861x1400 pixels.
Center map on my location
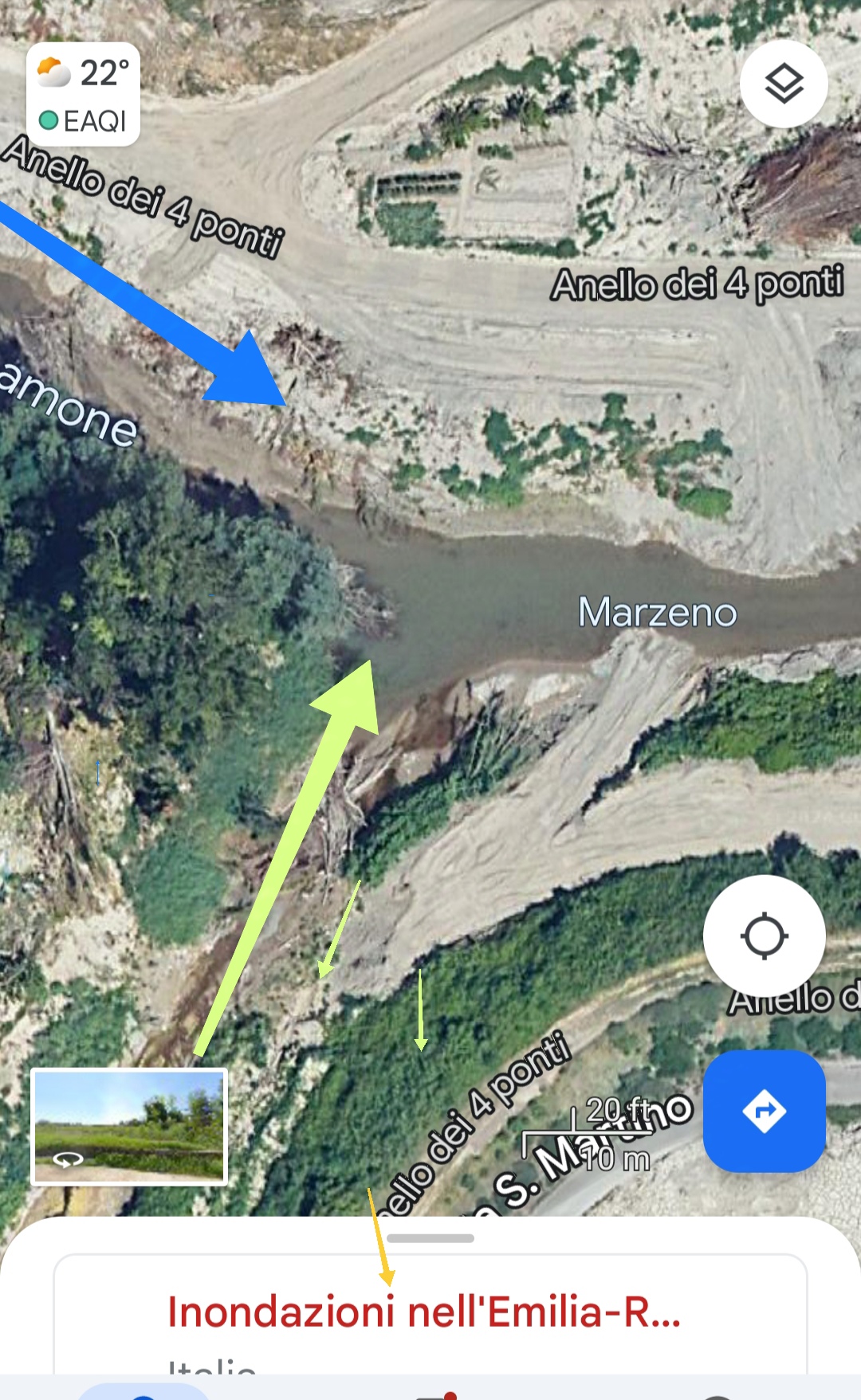[x=765, y=936]
